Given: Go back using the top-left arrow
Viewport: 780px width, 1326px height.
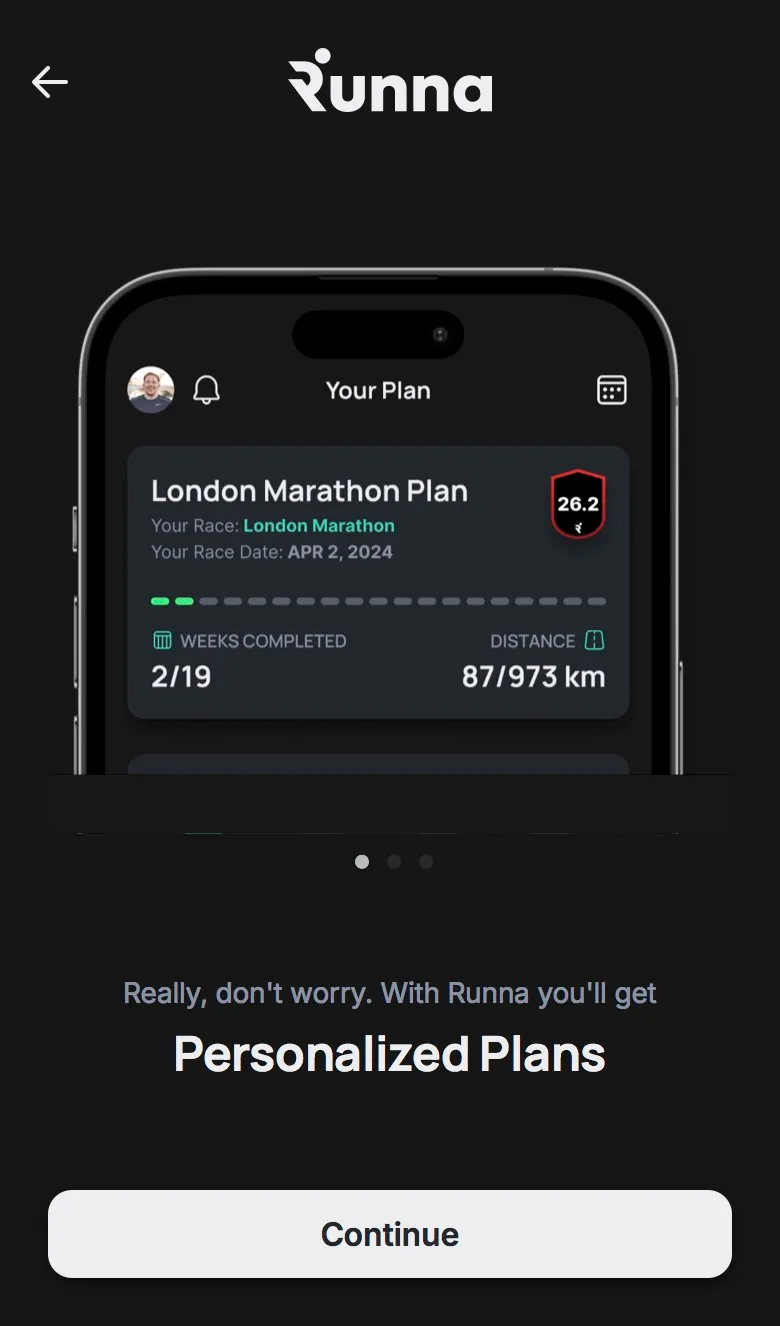Looking at the screenshot, I should (x=49, y=82).
